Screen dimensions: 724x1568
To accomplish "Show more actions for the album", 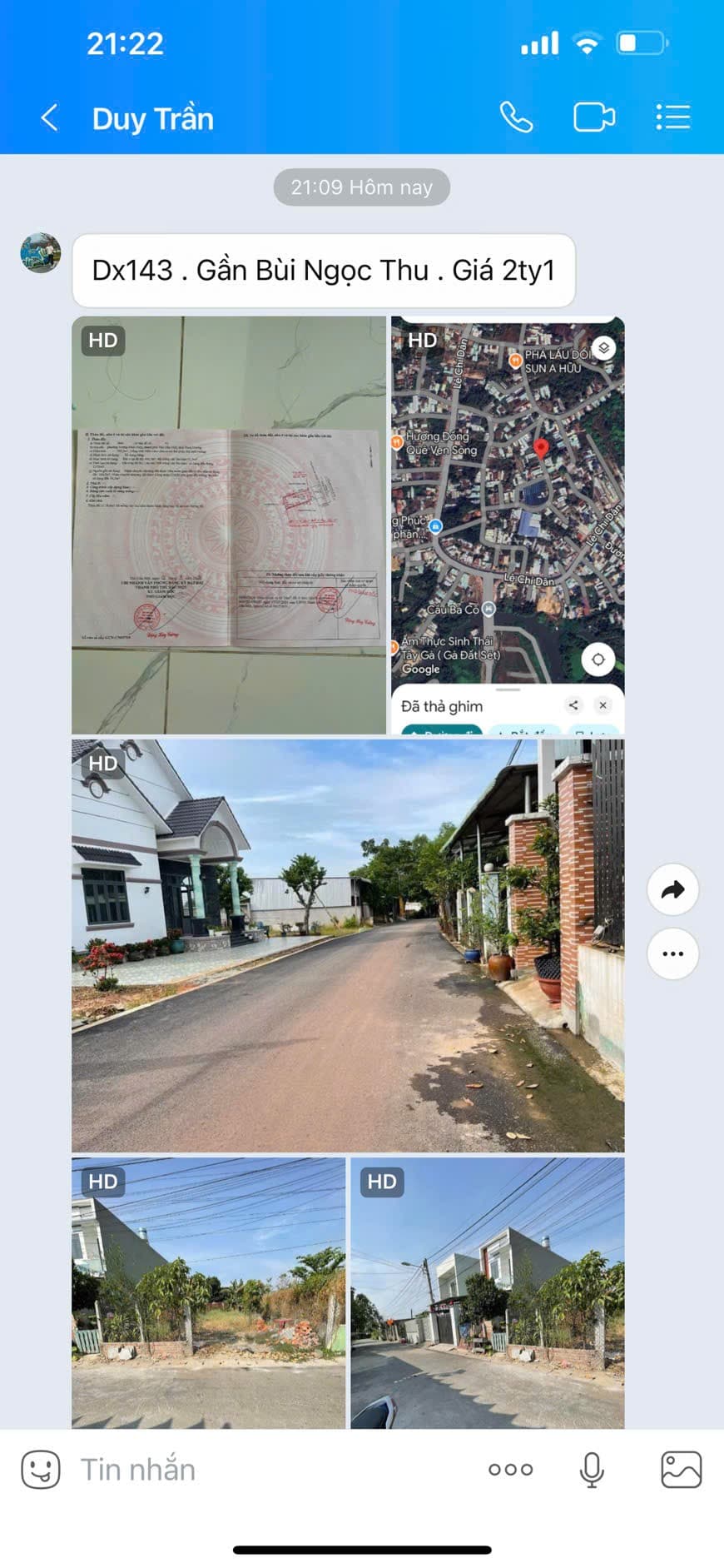I will tap(672, 953).
